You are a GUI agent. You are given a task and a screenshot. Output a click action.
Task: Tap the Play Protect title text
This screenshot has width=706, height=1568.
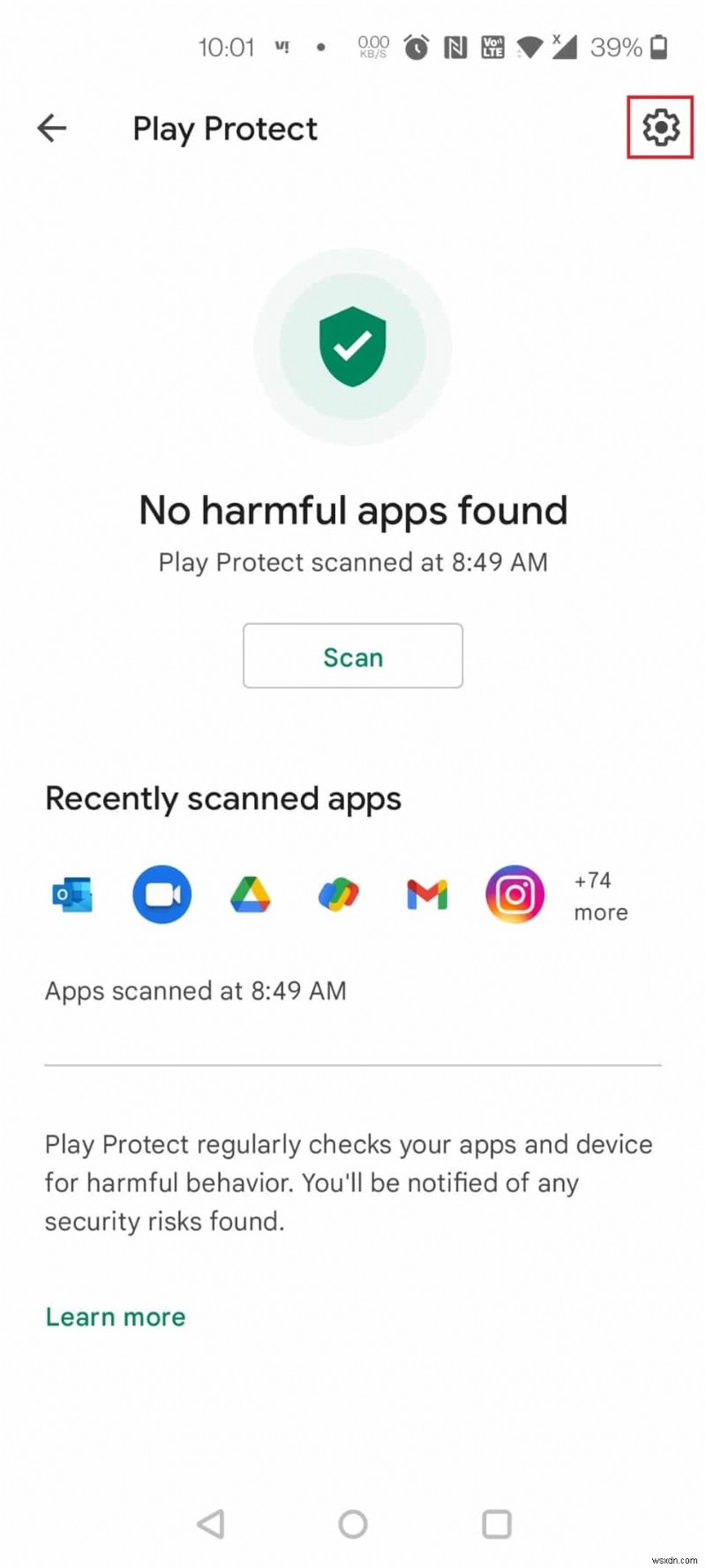(x=224, y=129)
